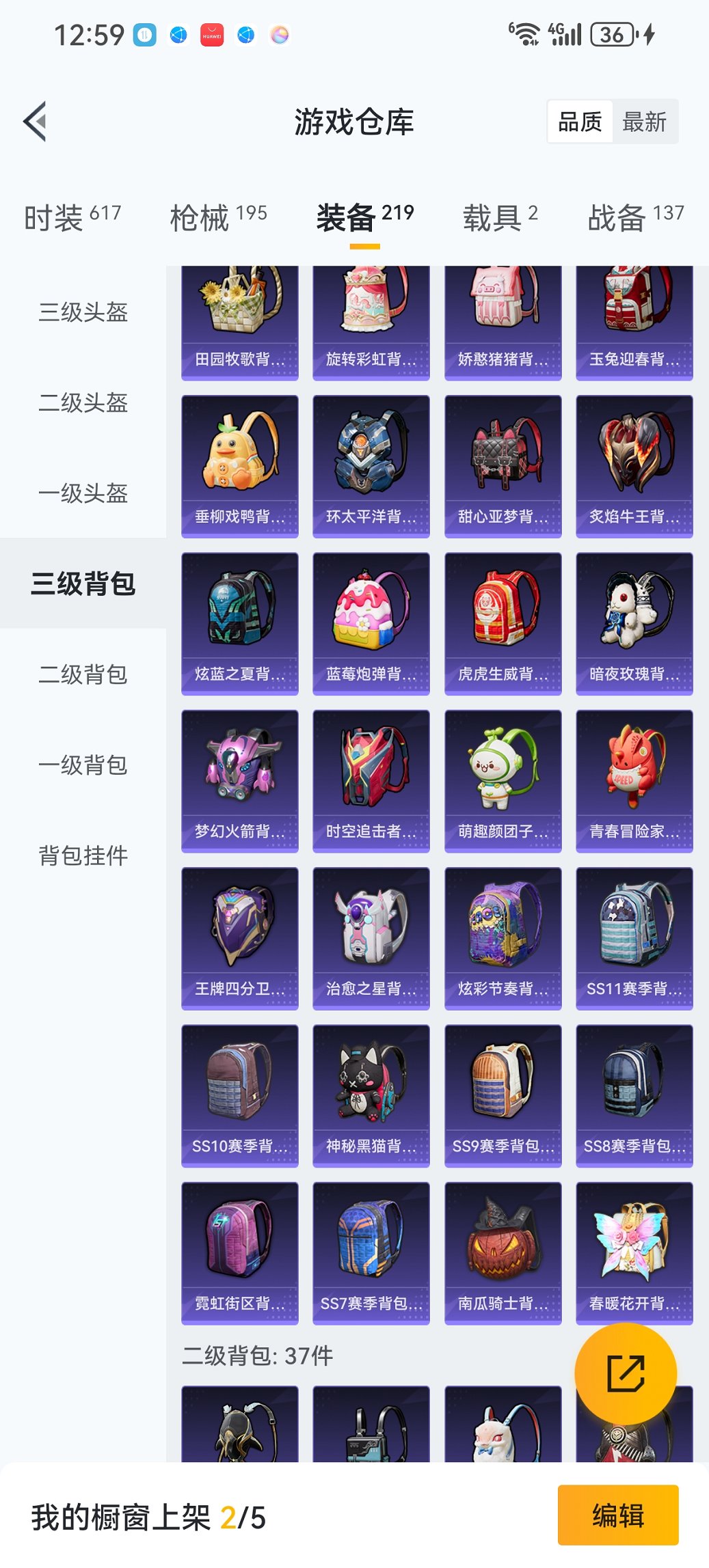Open the 载具 tab

pos(500,217)
